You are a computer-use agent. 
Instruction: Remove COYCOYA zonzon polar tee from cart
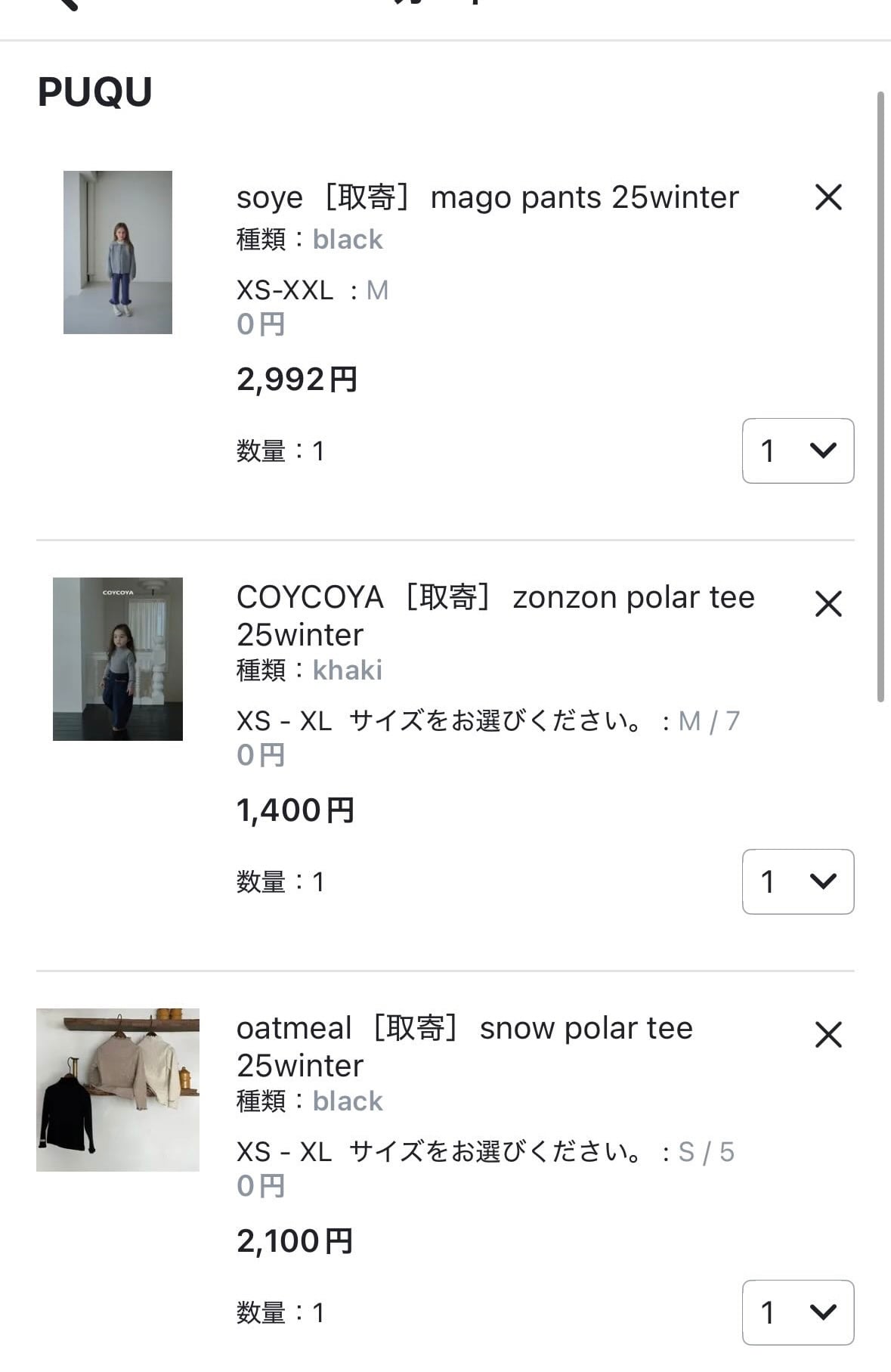828,604
